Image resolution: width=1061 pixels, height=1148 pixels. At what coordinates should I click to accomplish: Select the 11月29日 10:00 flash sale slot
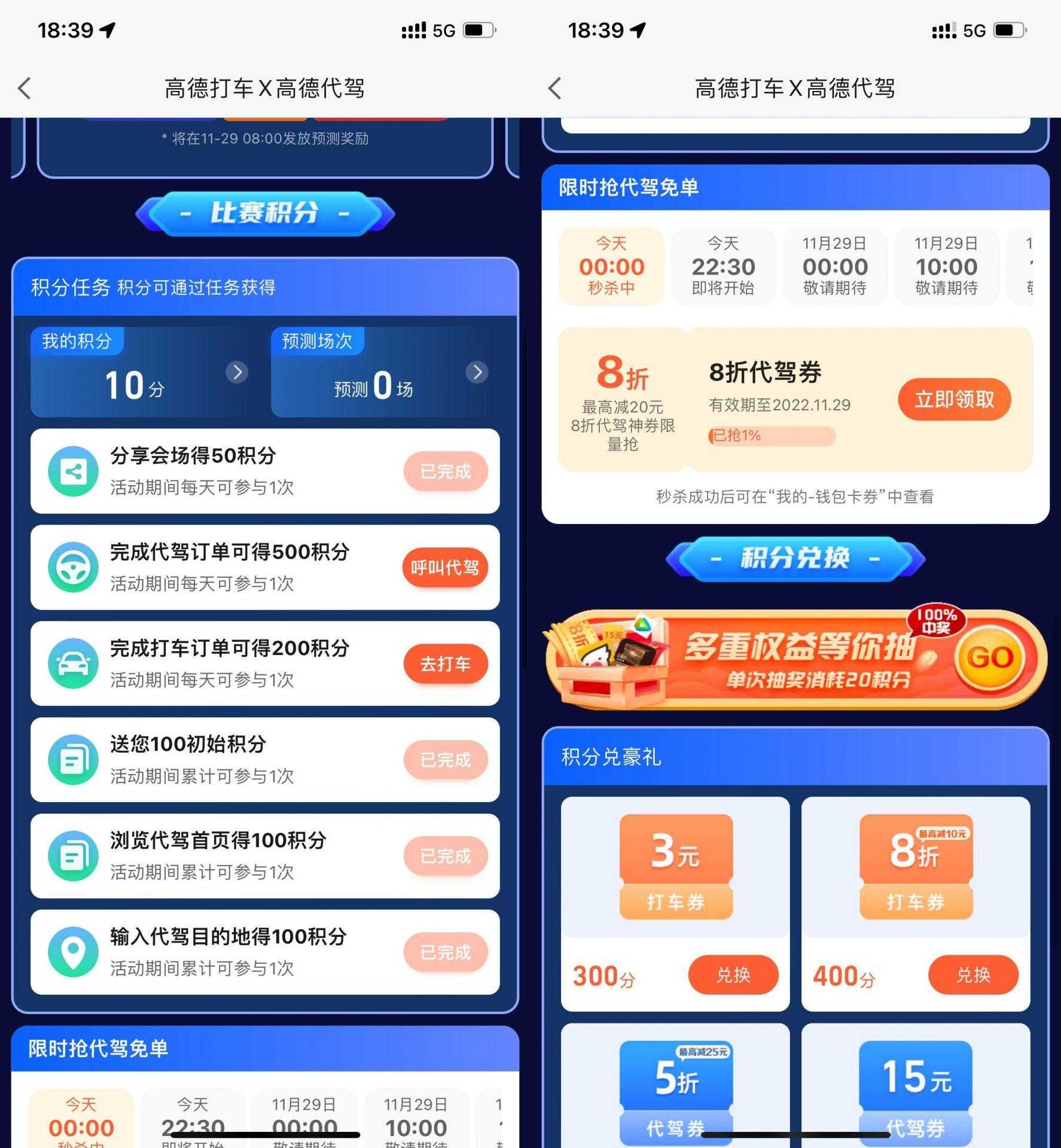click(946, 266)
